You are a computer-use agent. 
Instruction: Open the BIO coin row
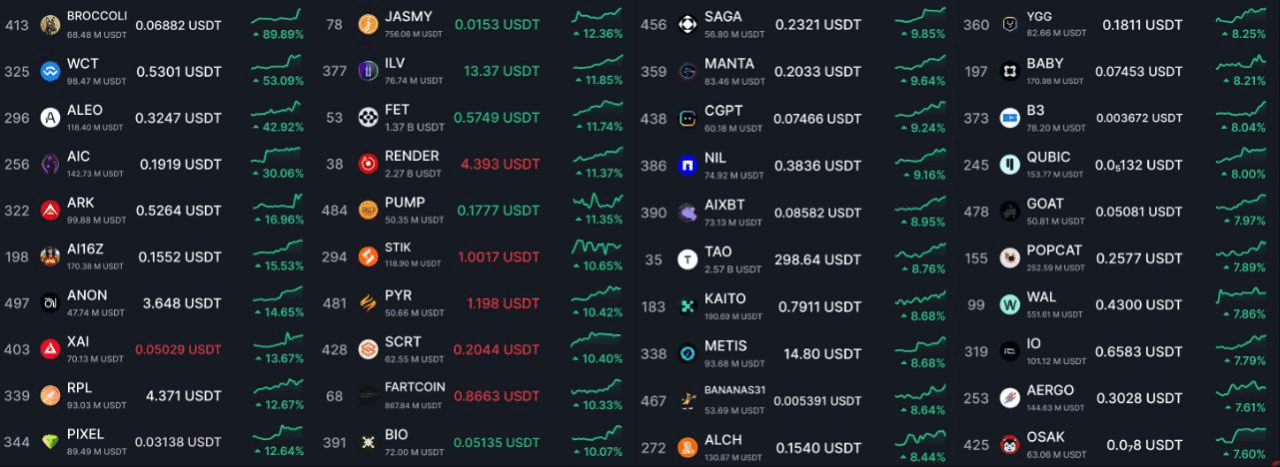(396, 435)
